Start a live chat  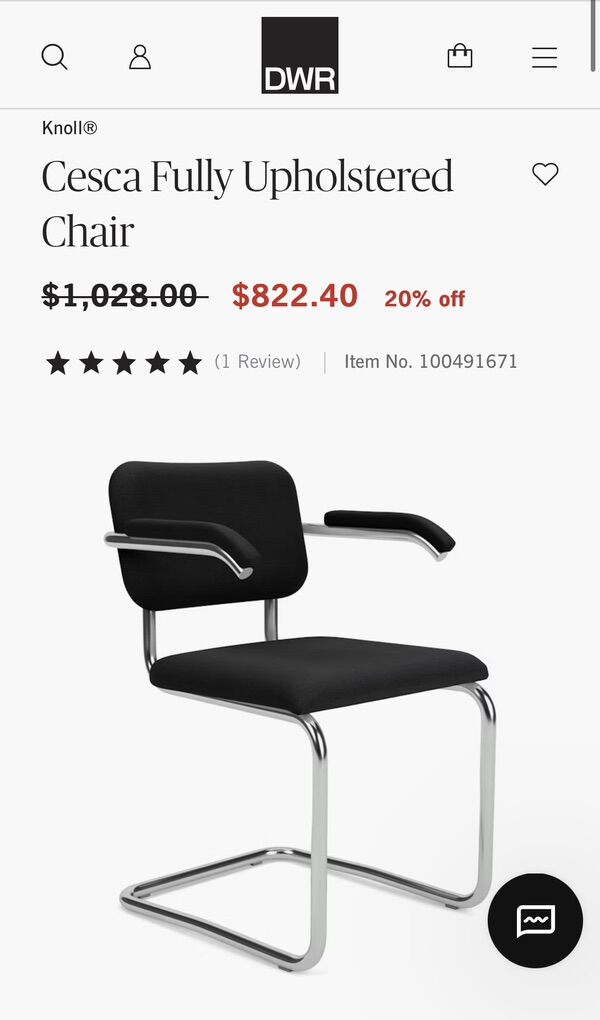[535, 920]
